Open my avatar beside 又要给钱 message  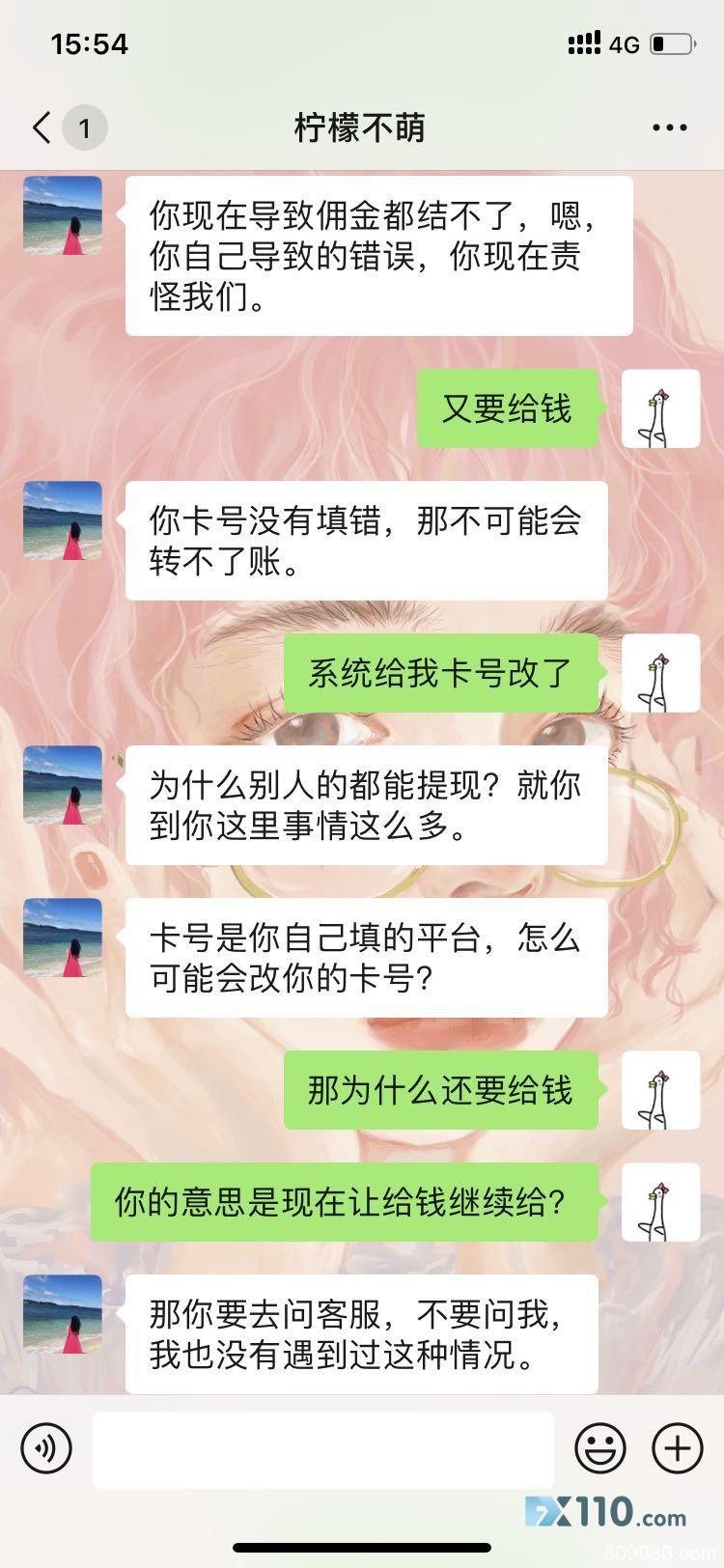coord(660,408)
